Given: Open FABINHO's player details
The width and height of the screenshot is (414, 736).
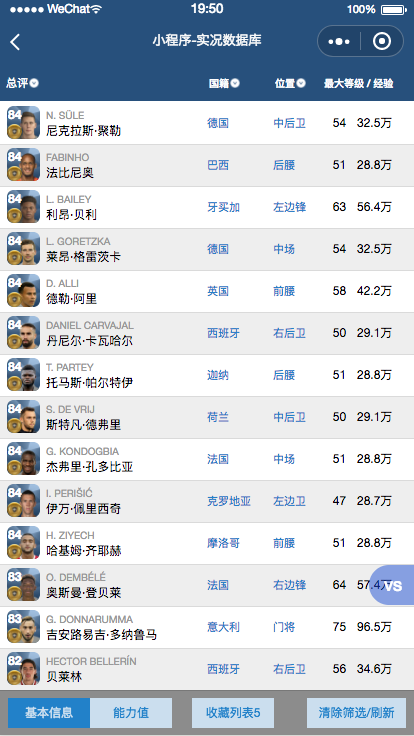Looking at the screenshot, I should pyautogui.click(x=207, y=165).
